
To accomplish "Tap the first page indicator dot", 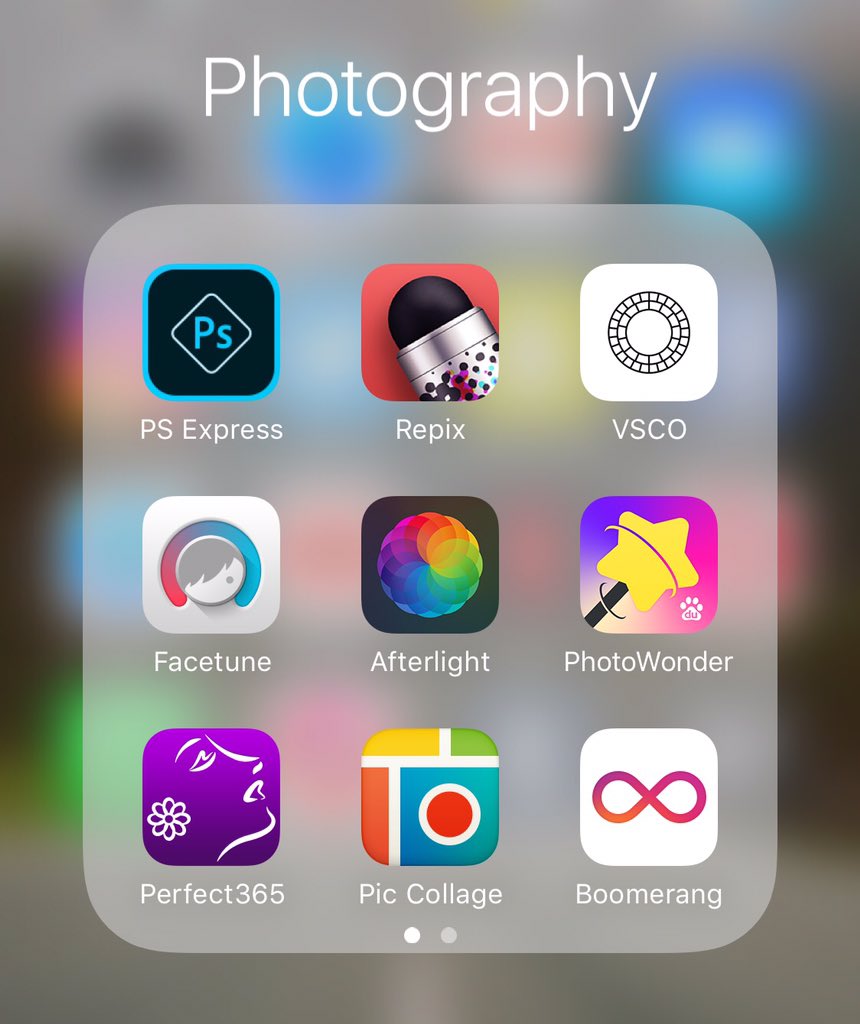I will tap(411, 936).
